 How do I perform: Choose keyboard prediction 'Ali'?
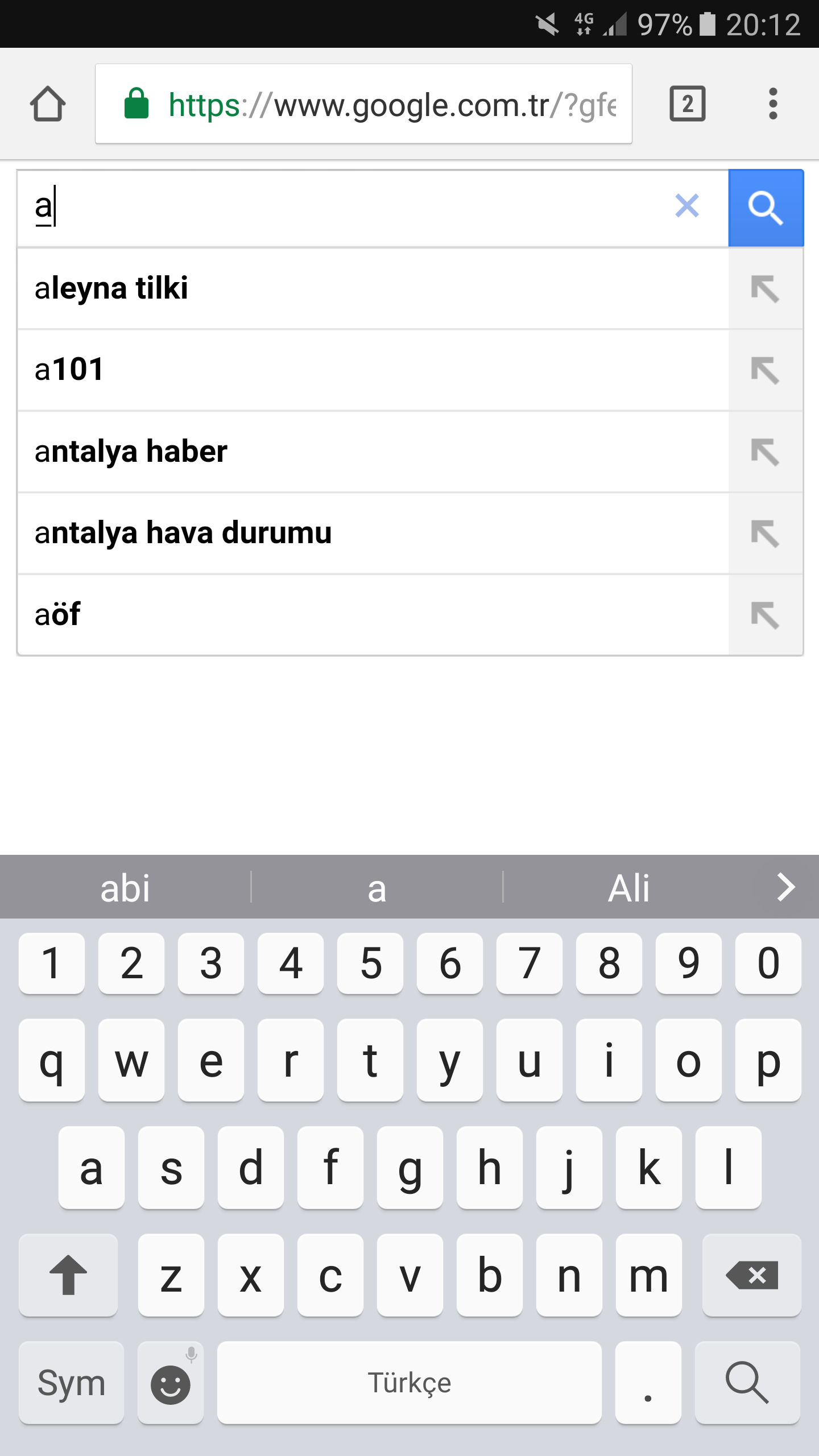(628, 888)
